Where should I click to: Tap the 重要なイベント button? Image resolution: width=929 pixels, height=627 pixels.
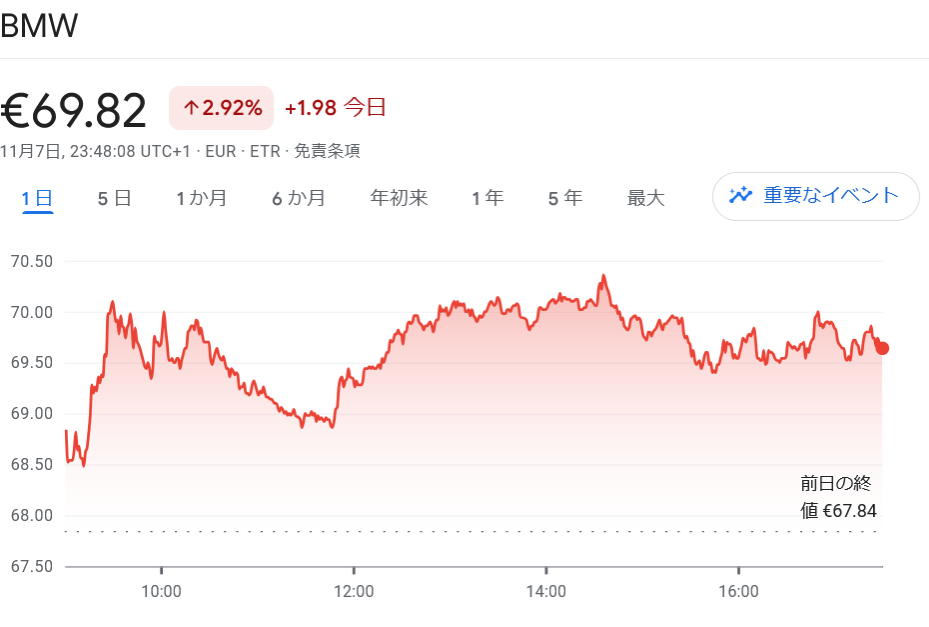coord(815,196)
